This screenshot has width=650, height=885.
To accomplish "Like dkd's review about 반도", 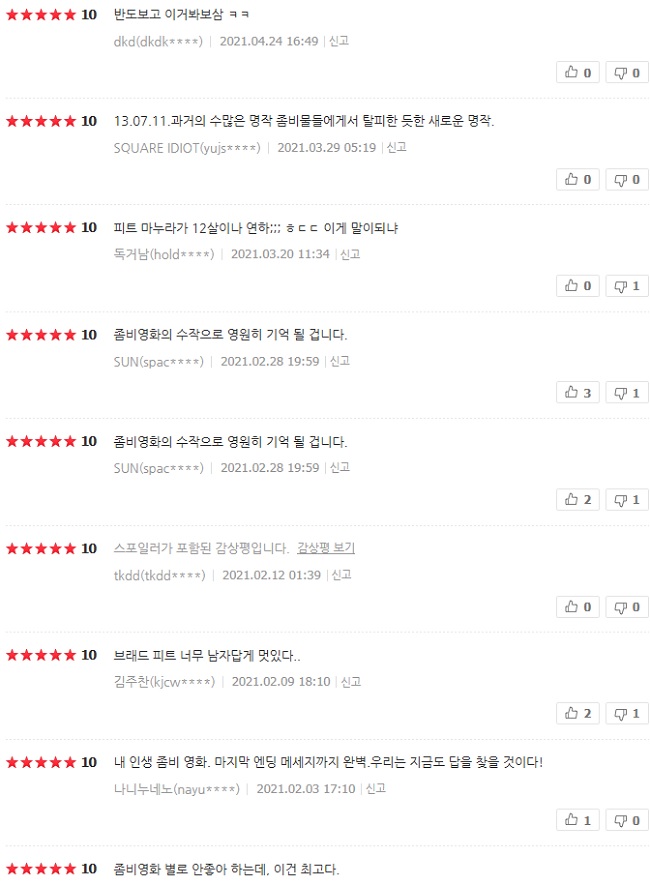I will (x=578, y=72).
